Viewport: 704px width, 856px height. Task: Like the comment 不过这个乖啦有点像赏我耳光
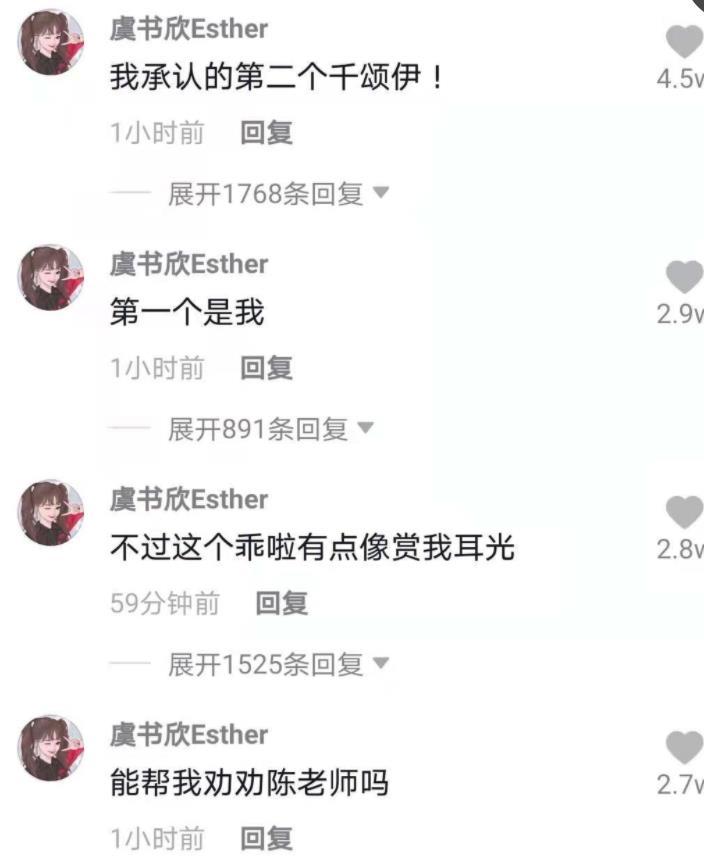tap(684, 512)
